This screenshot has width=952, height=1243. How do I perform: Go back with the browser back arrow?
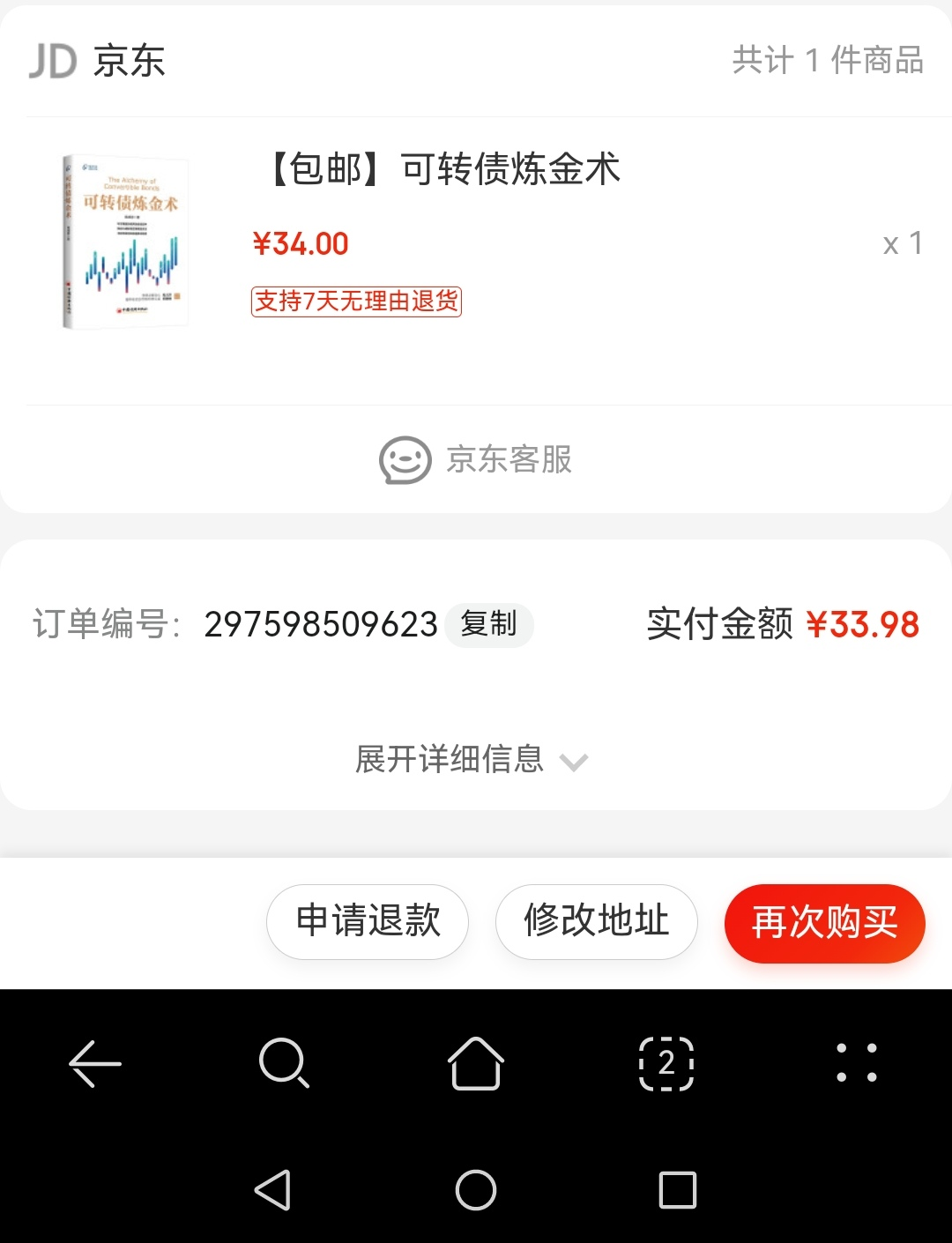point(95,1063)
